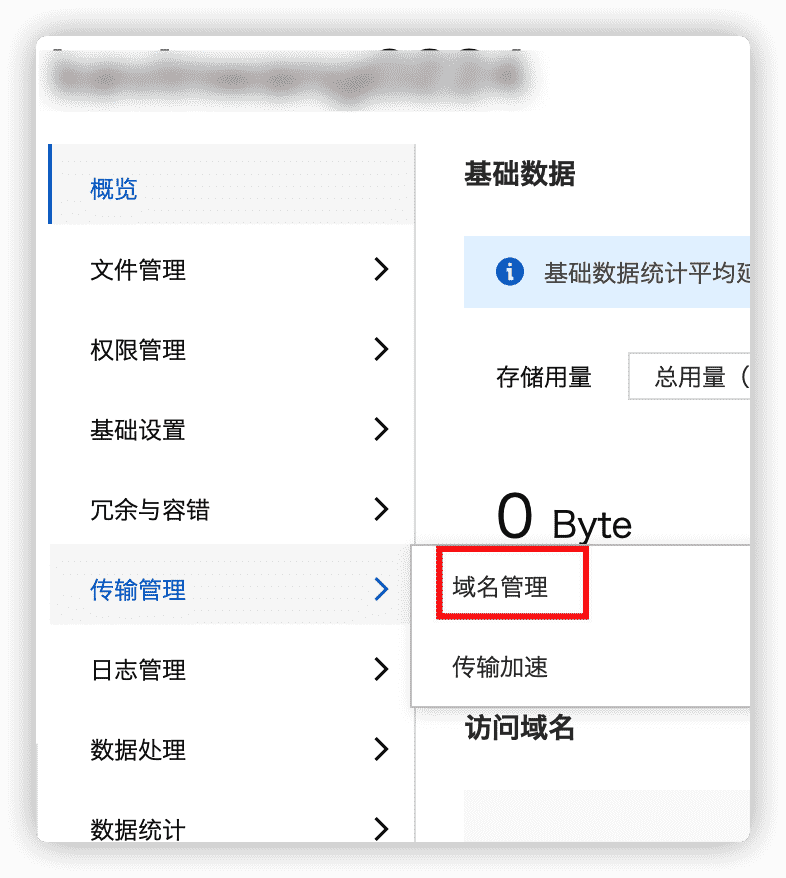786x878 pixels.
Task: Choose 域名管理 from the flyout
Action: [500, 587]
